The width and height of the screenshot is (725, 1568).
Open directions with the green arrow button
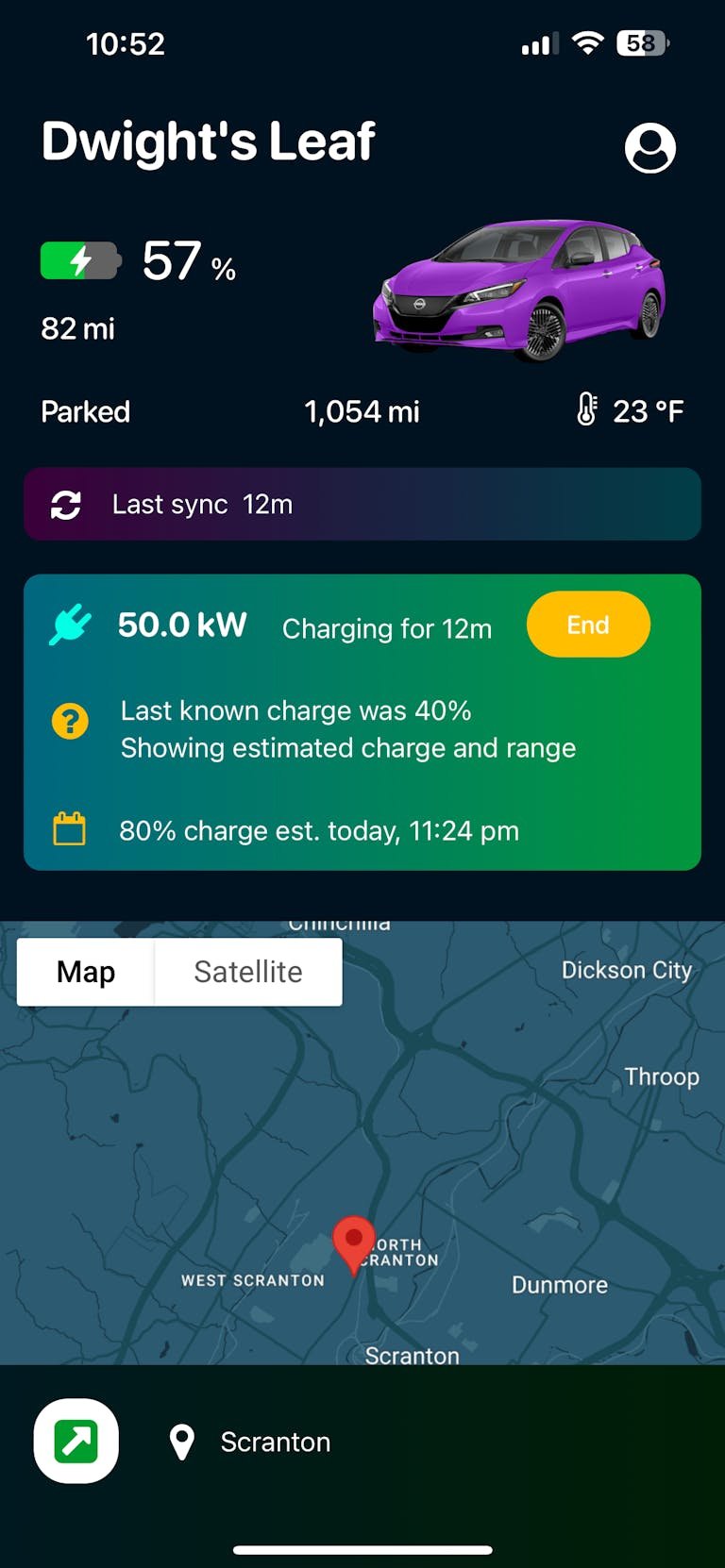point(76,1441)
